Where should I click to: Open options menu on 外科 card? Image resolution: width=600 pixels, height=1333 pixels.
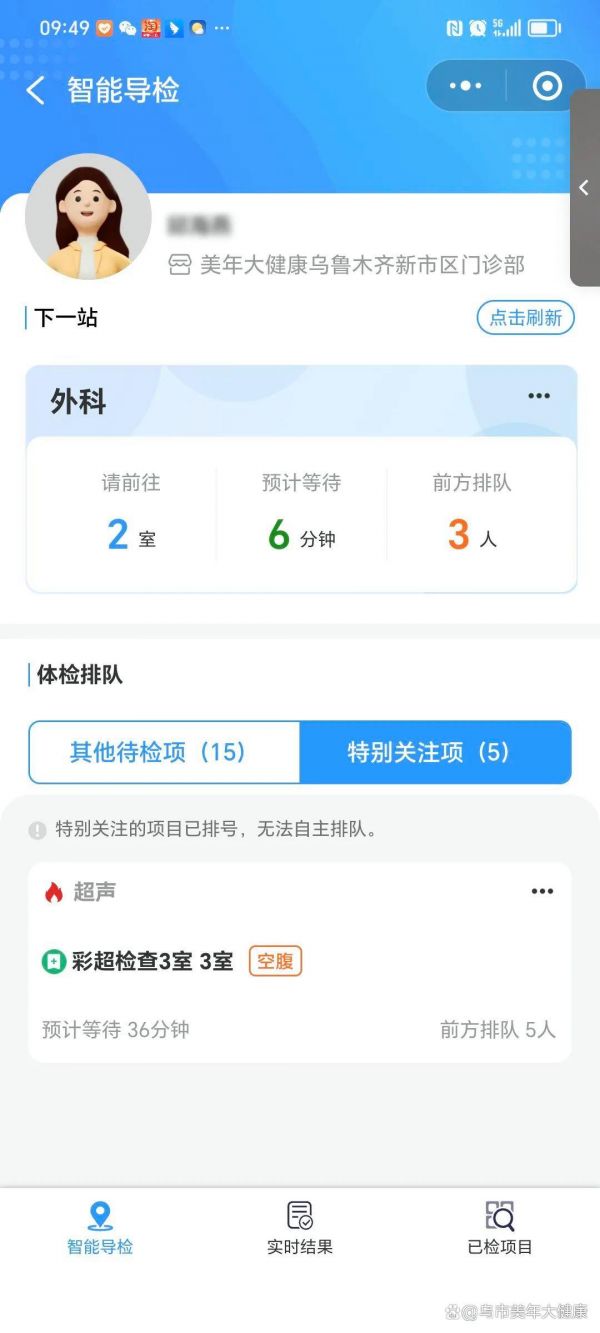click(x=539, y=396)
